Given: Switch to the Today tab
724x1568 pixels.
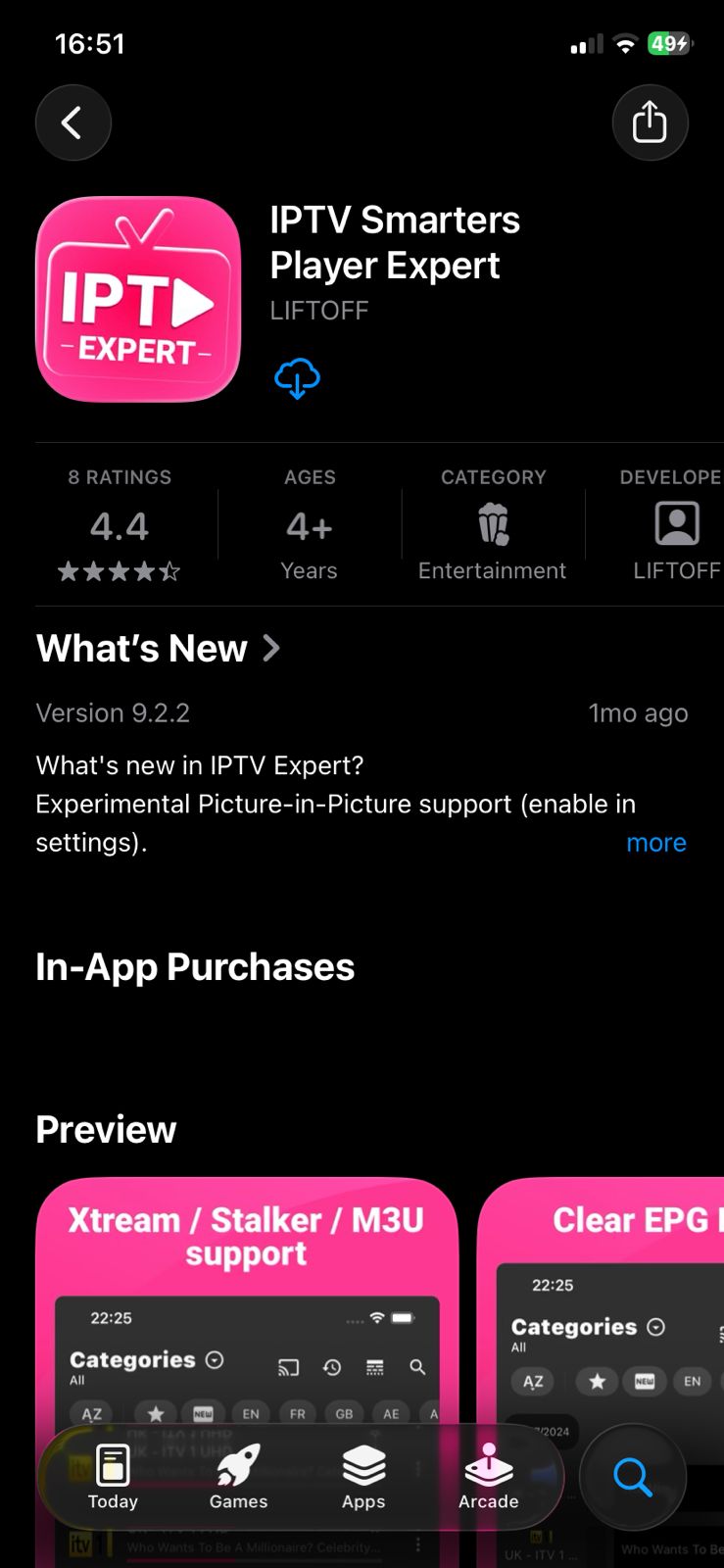Looking at the screenshot, I should coord(113,1477).
